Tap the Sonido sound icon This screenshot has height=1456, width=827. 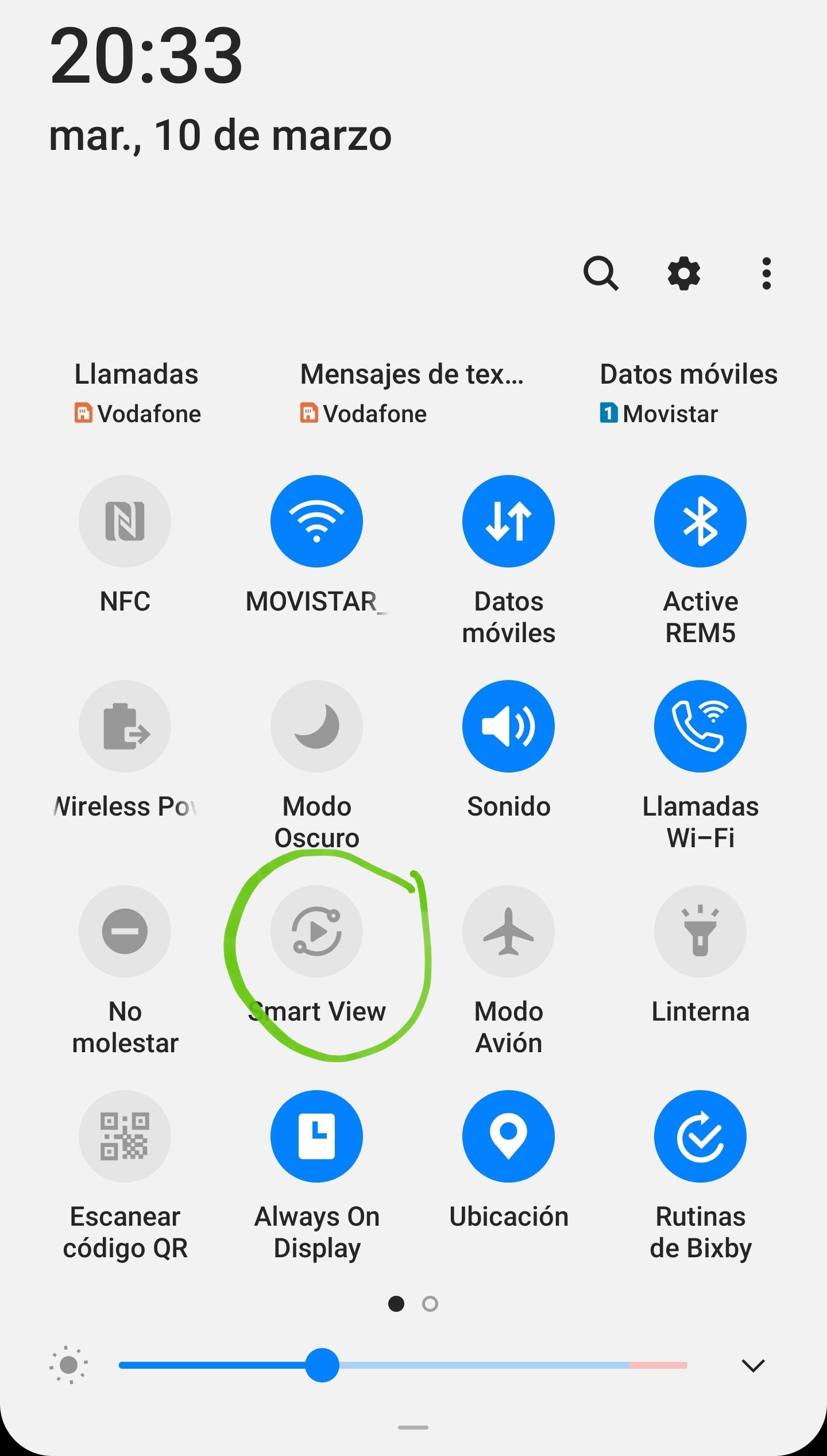click(x=508, y=726)
